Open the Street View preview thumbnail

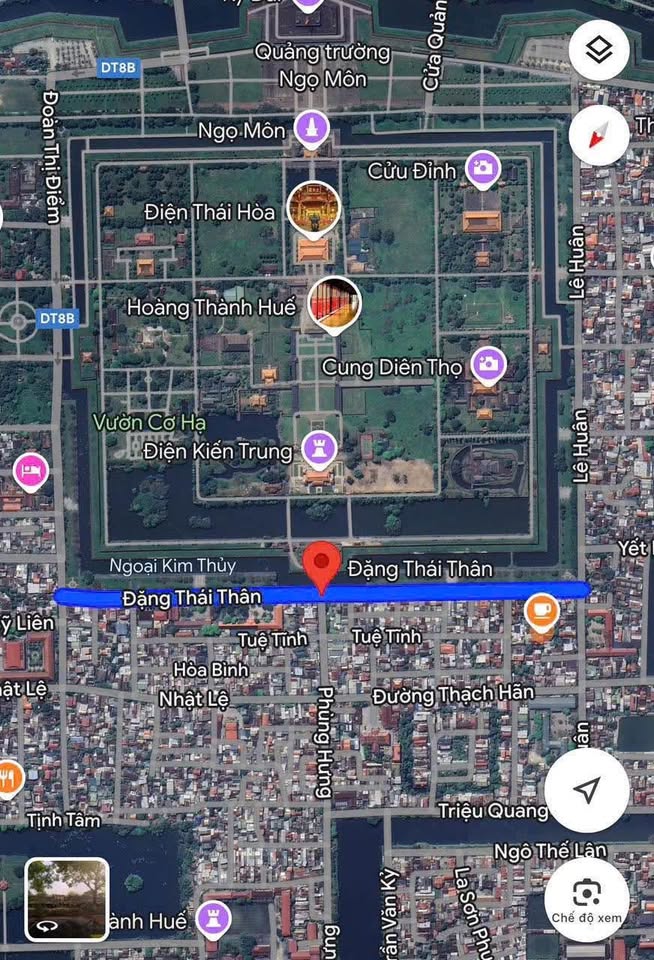pyautogui.click(x=67, y=899)
